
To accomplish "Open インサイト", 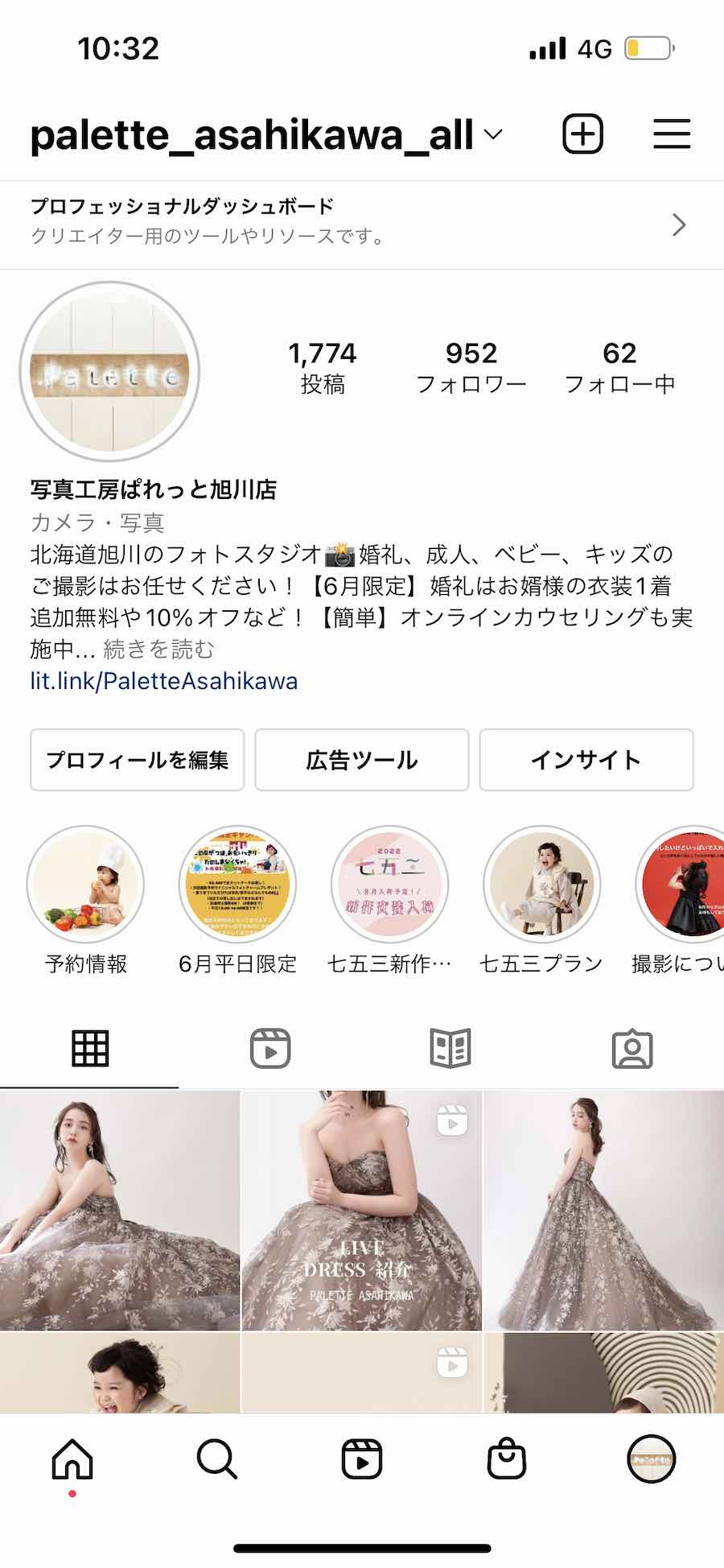I will point(586,760).
